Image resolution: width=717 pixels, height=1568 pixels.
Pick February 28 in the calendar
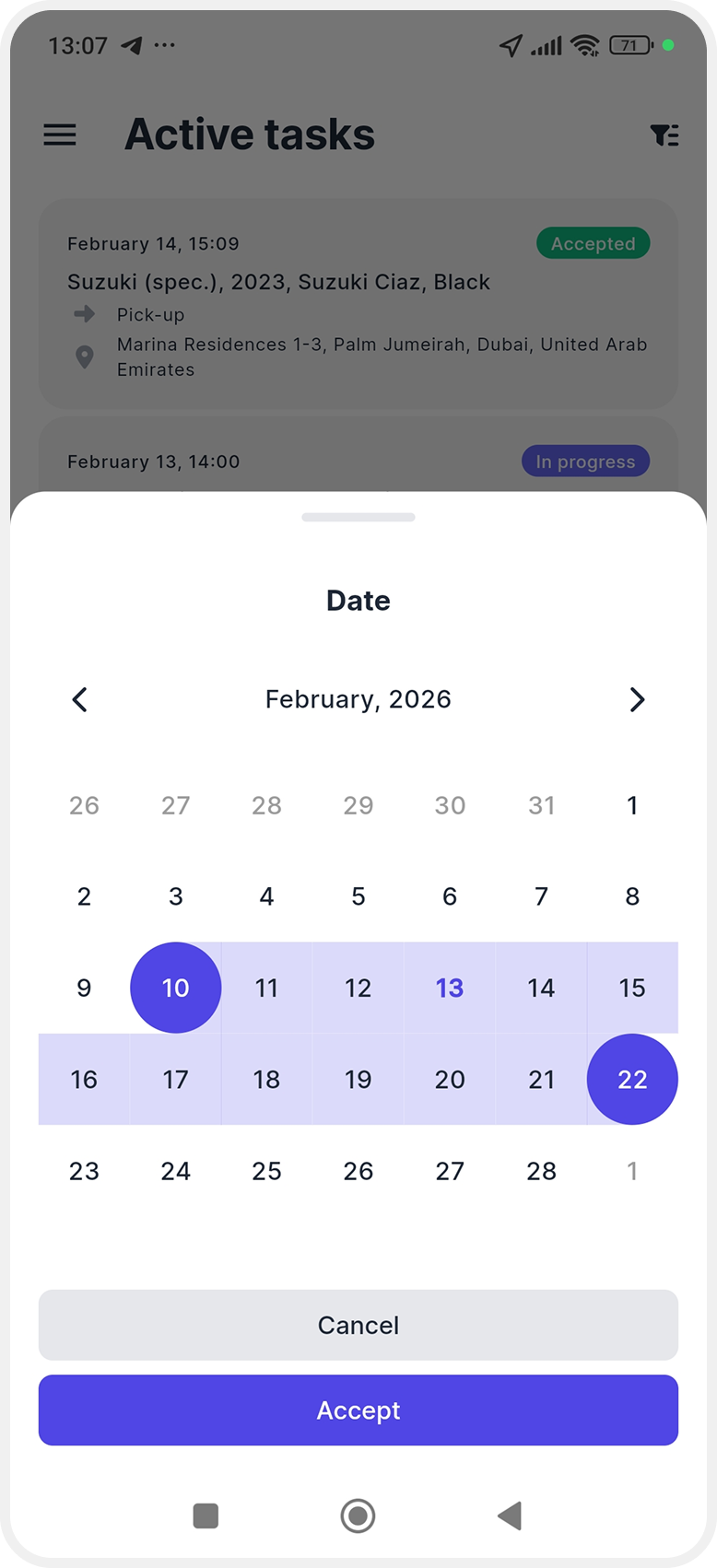tap(541, 1172)
